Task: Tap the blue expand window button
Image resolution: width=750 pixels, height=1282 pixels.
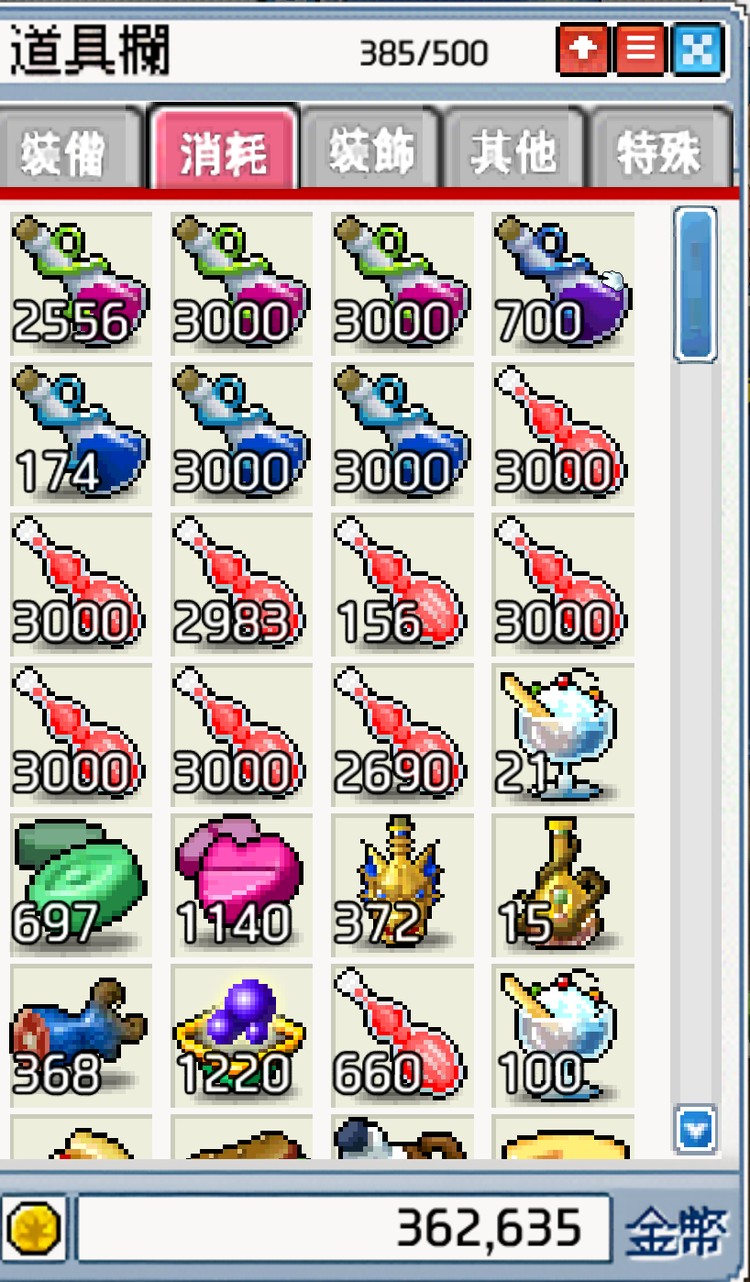Action: click(x=698, y=50)
